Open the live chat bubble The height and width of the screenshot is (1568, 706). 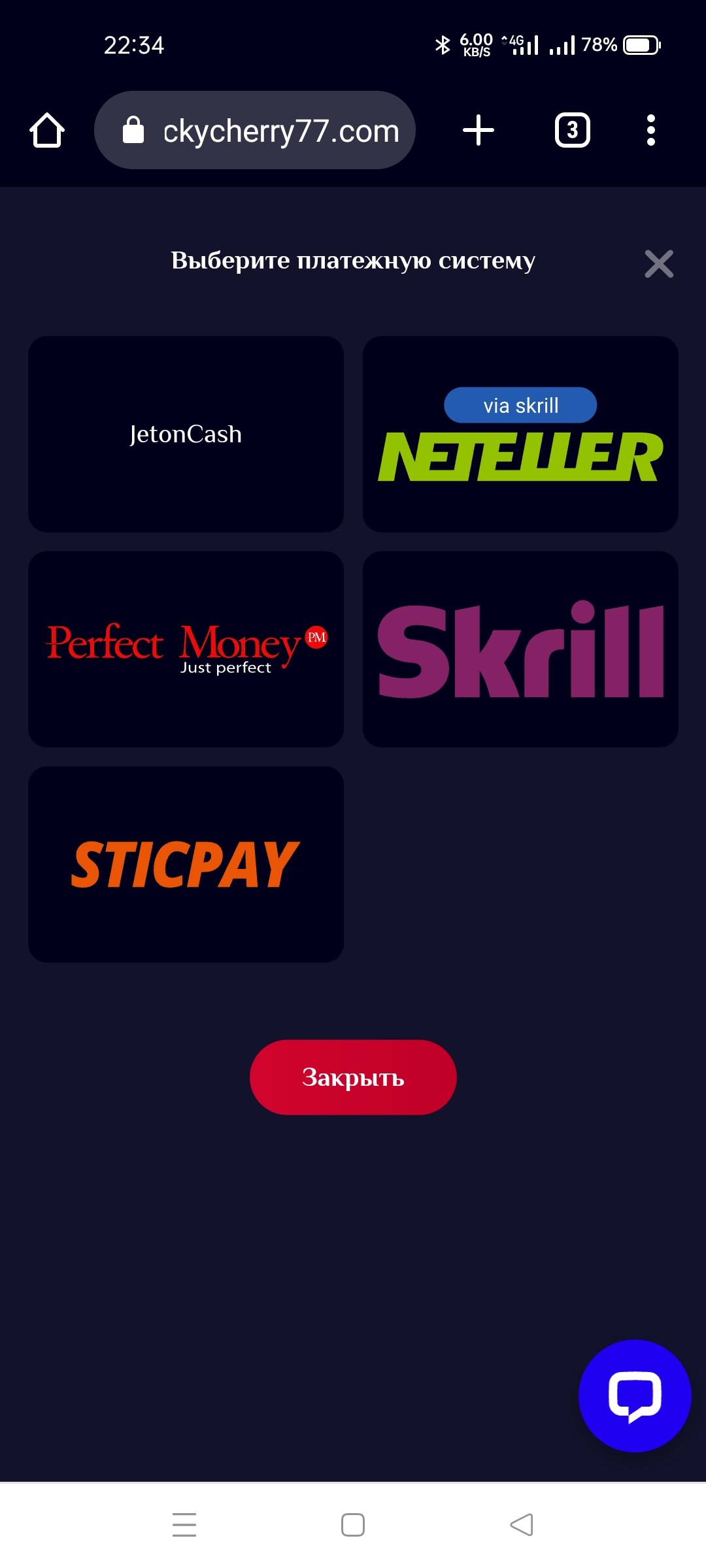(634, 1396)
